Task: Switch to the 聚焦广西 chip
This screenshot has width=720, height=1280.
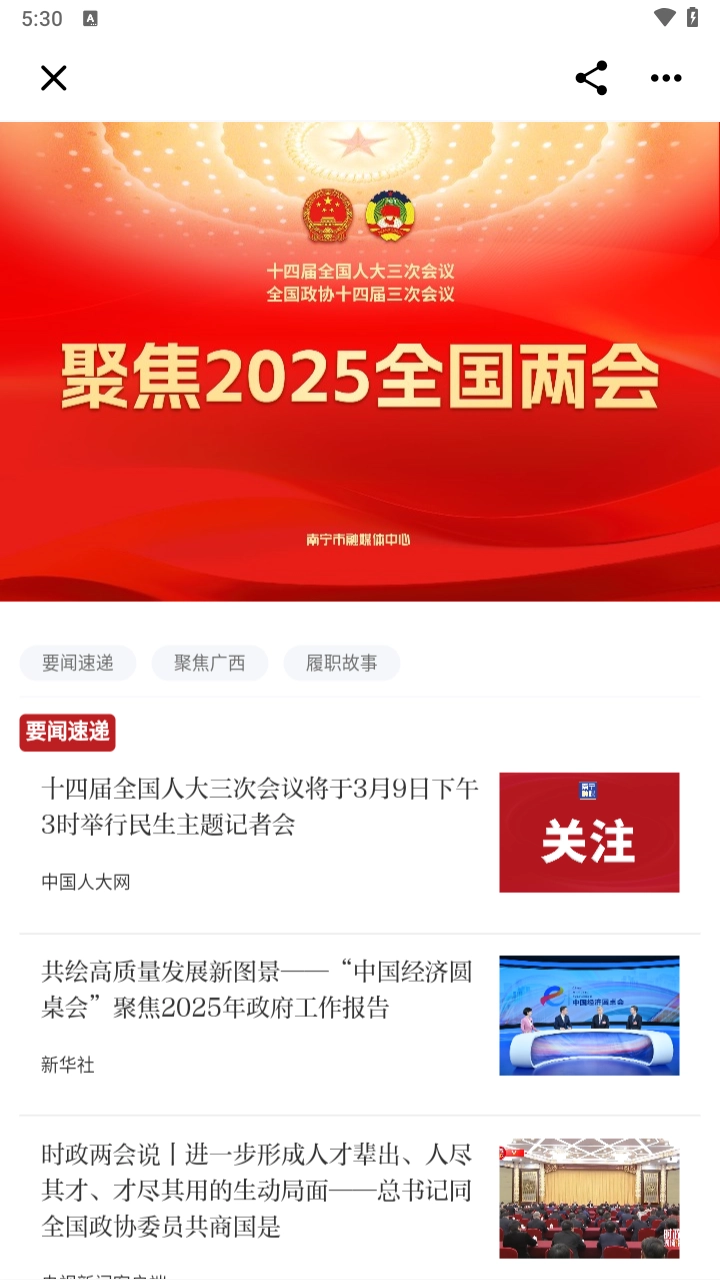Action: [x=210, y=663]
